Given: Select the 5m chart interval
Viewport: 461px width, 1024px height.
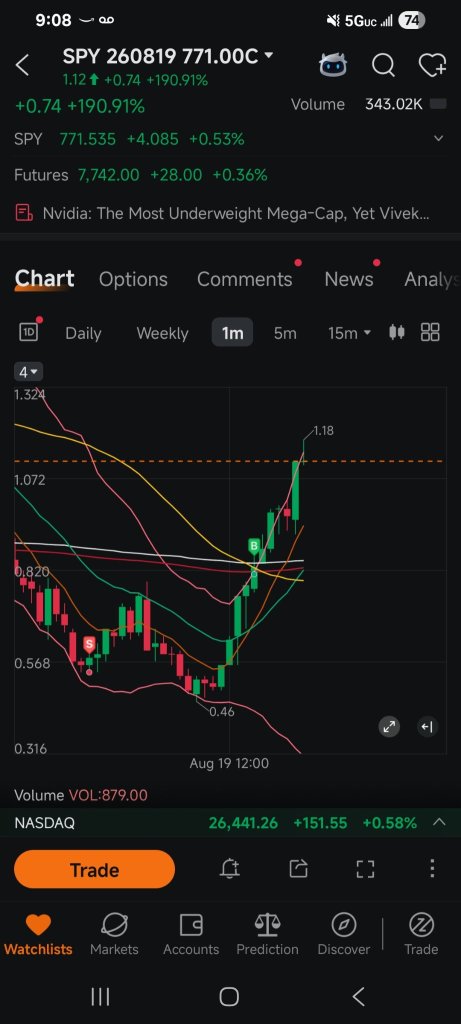Looking at the screenshot, I should click(x=285, y=333).
